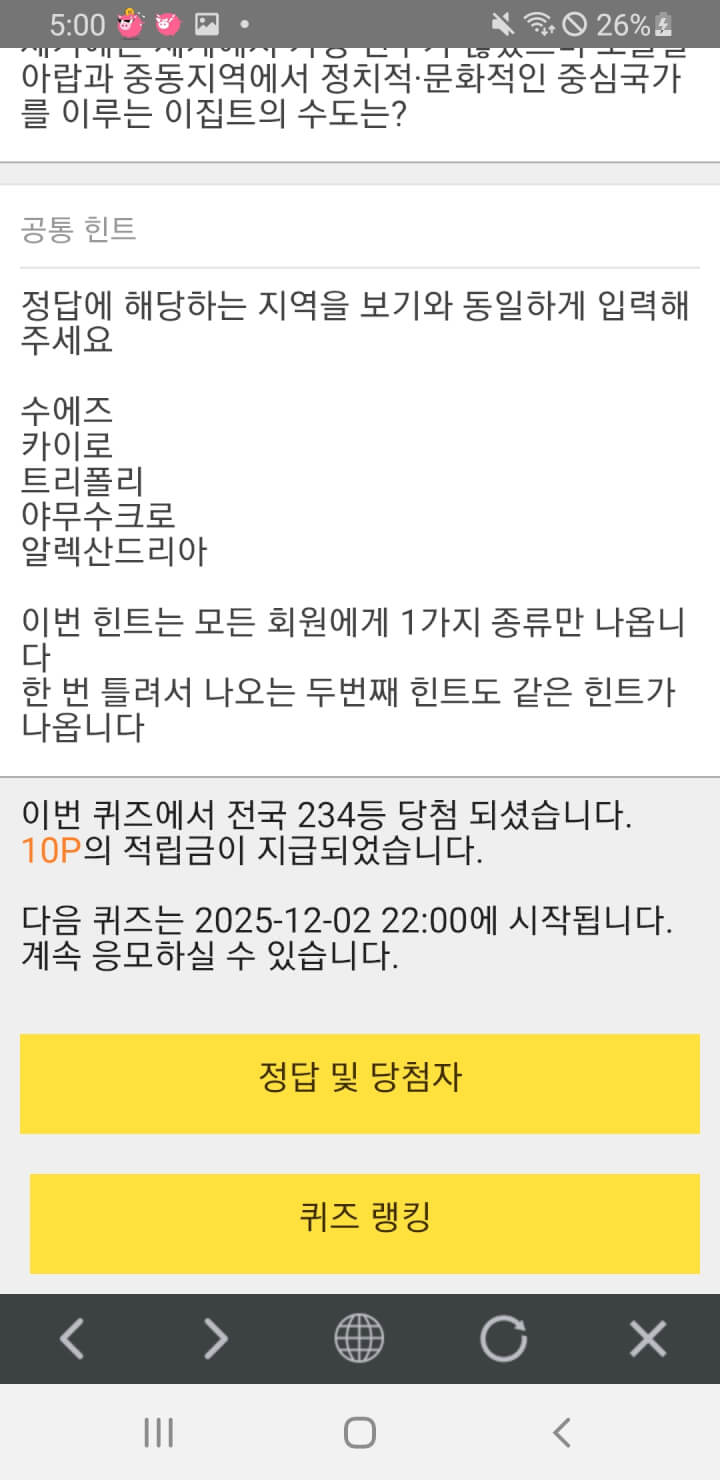
Task: Reload the current page
Action: tap(503, 1339)
